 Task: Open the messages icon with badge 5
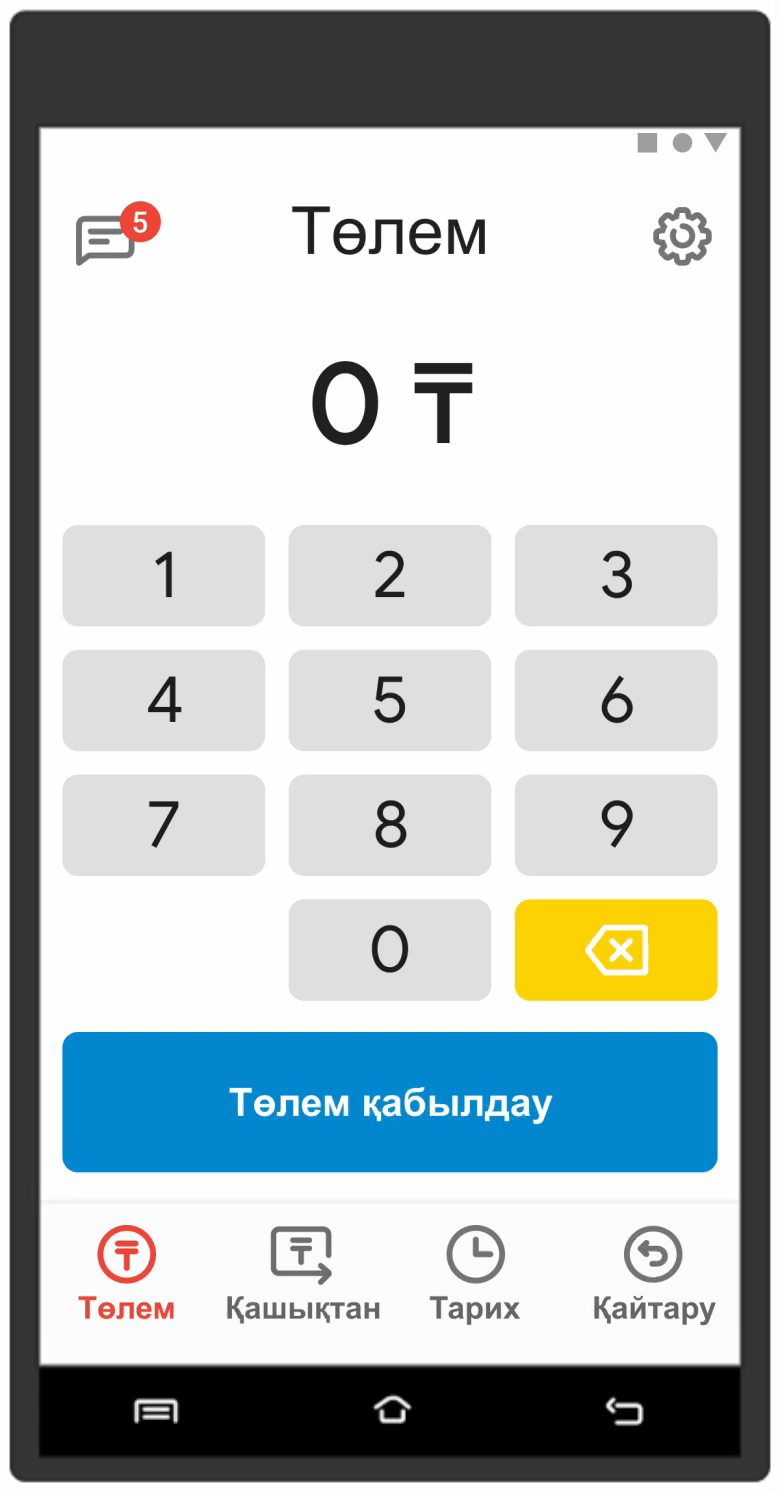pos(116,235)
